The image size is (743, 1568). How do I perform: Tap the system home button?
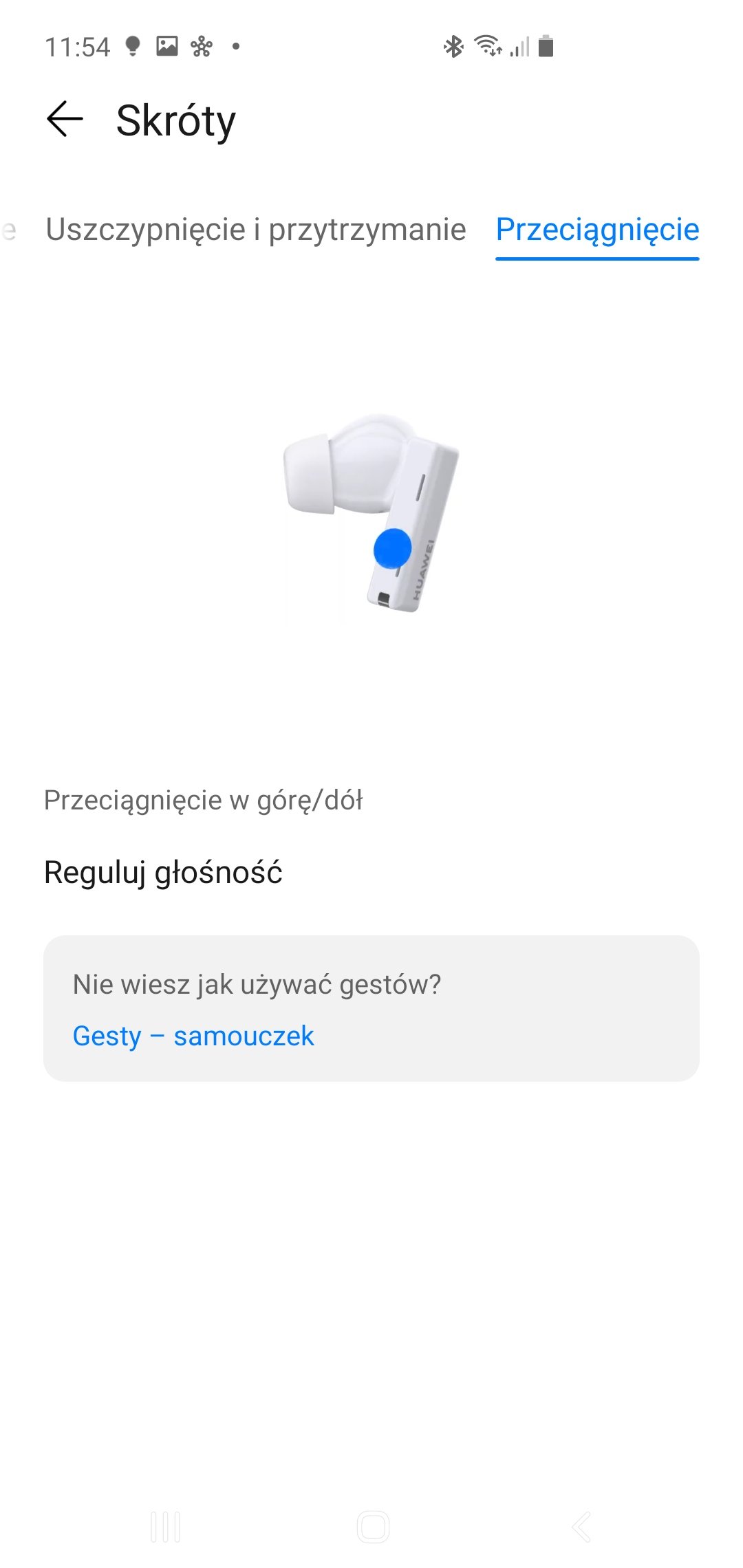[373, 1527]
